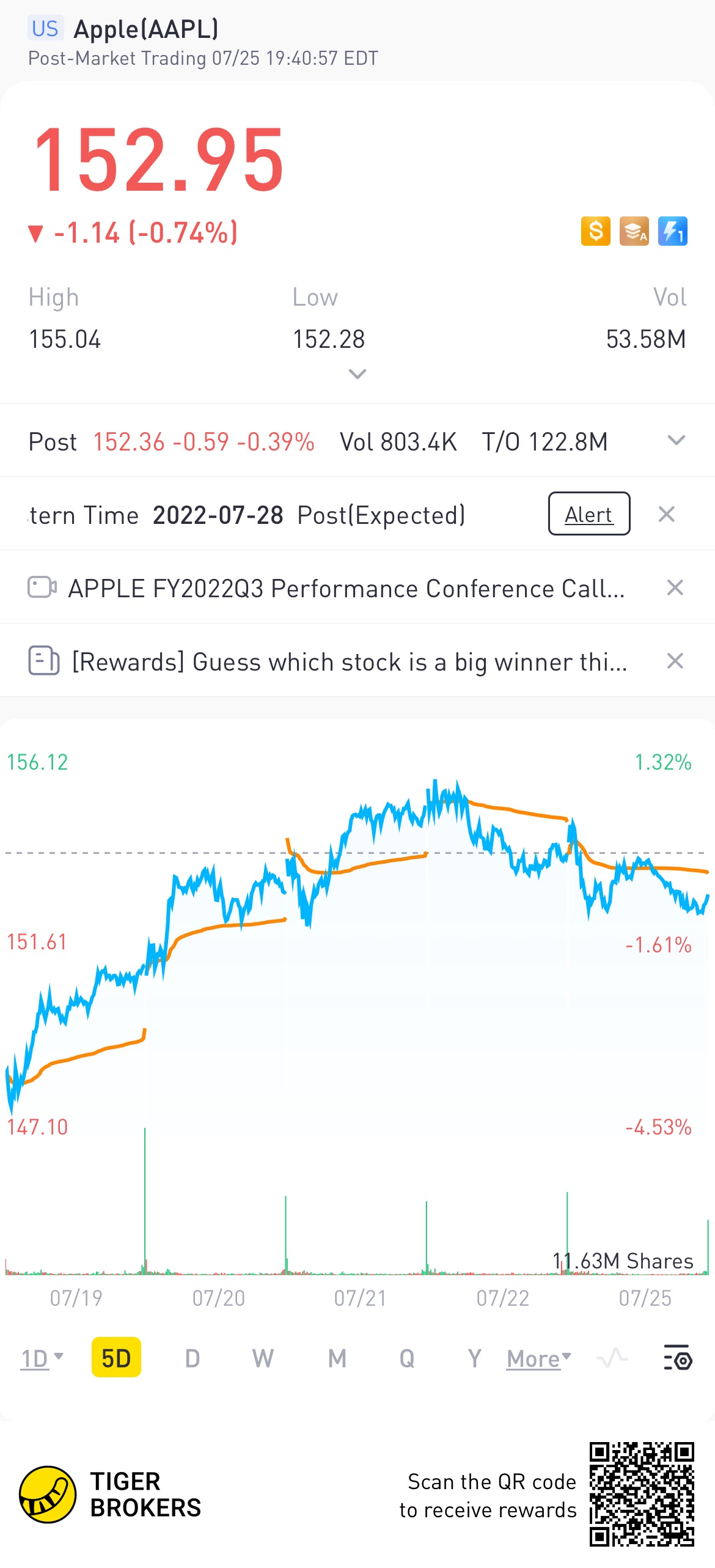Image resolution: width=715 pixels, height=1568 pixels.
Task: Expand the Post-market quote row
Action: tap(676, 441)
